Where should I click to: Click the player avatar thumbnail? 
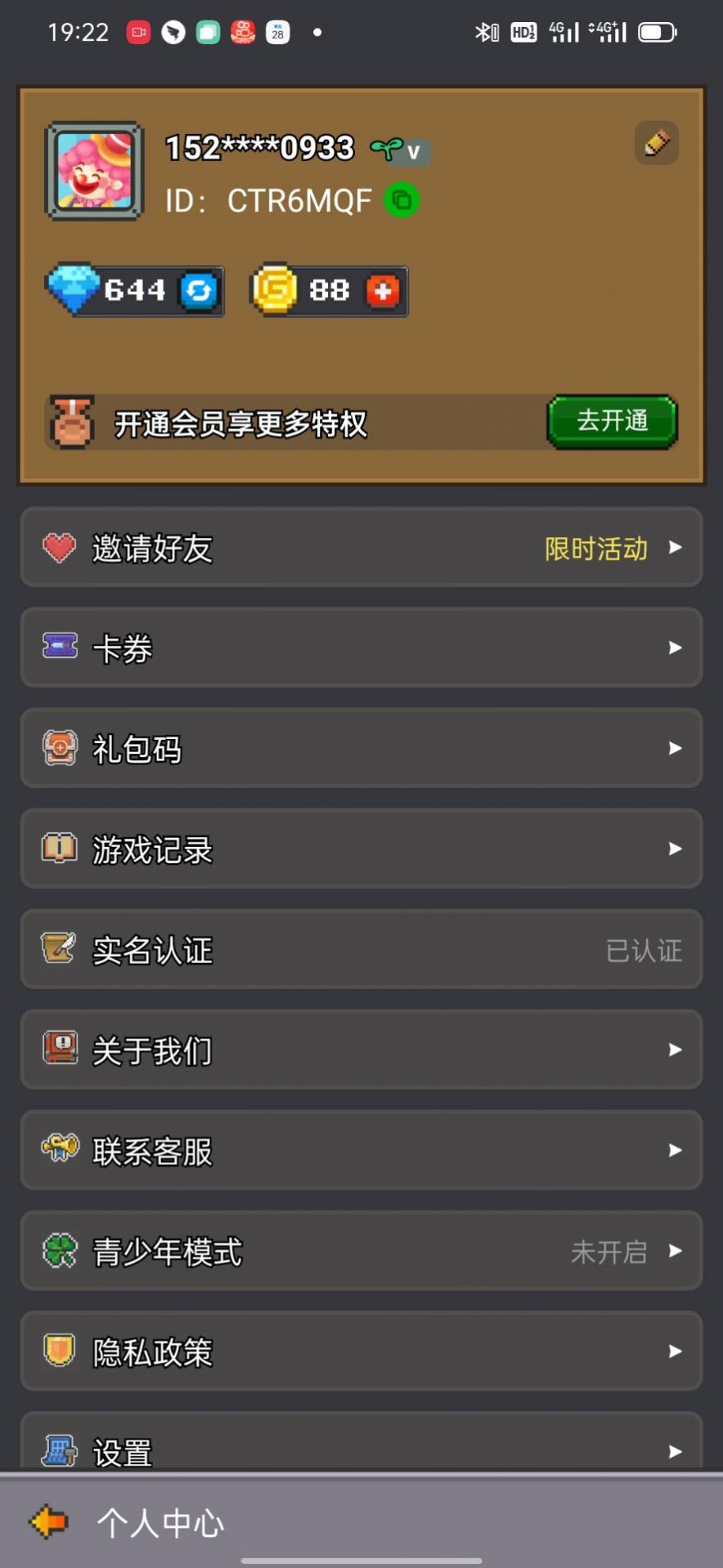(92, 172)
